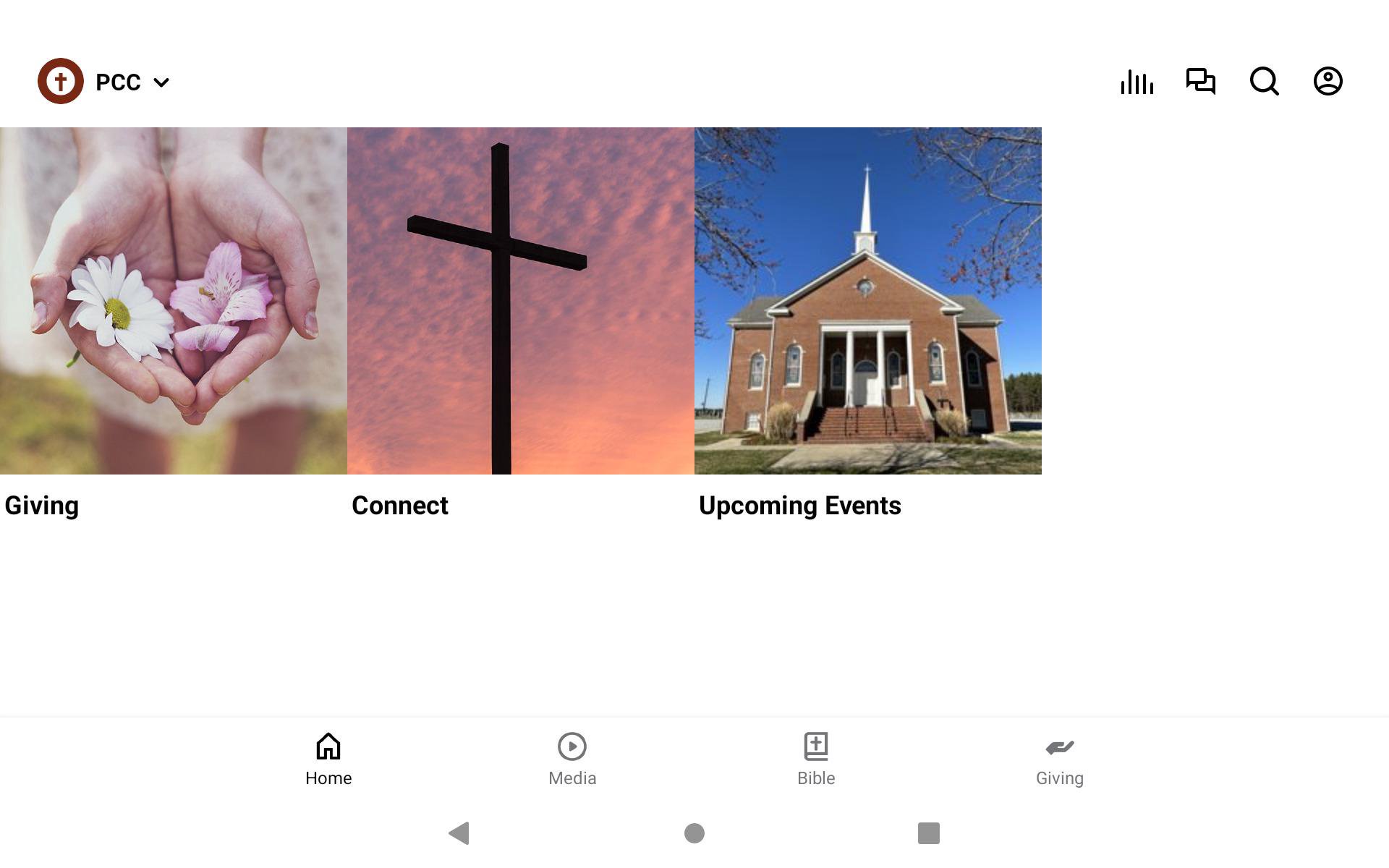Open the Connect tile

point(521,301)
